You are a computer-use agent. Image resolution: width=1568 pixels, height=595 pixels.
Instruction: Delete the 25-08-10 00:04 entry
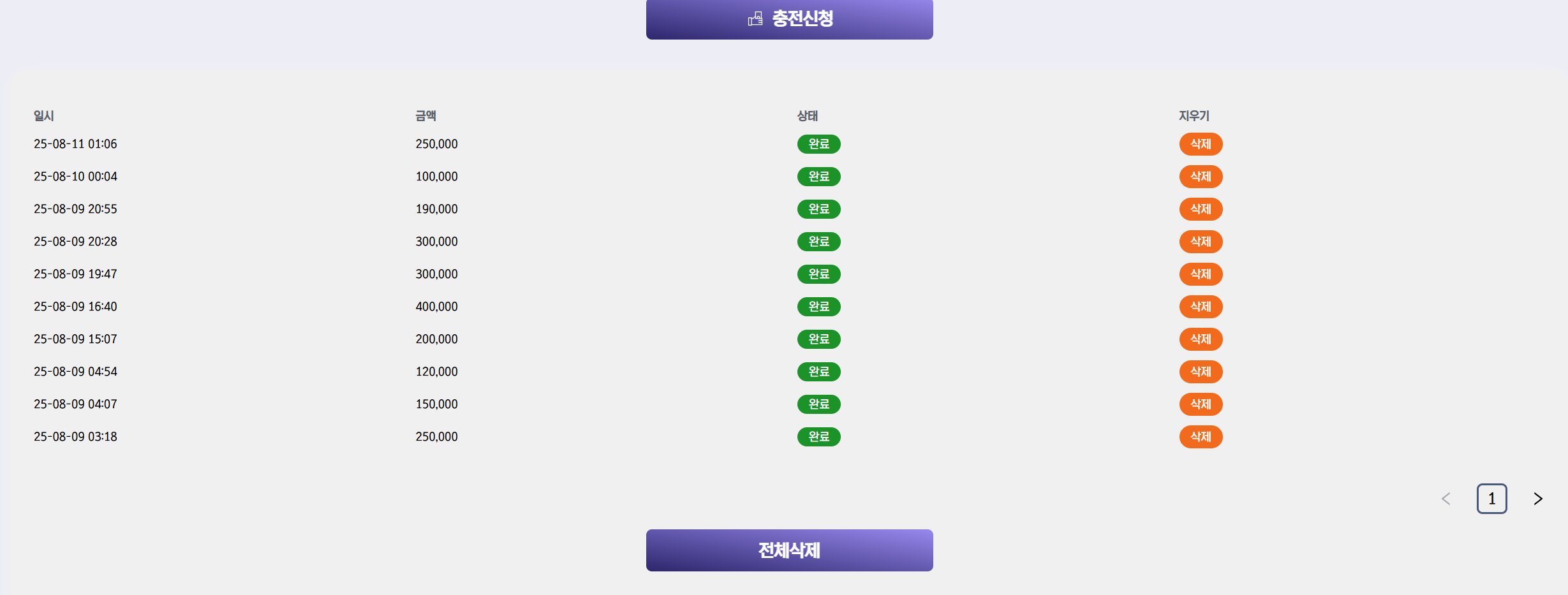[1200, 177]
